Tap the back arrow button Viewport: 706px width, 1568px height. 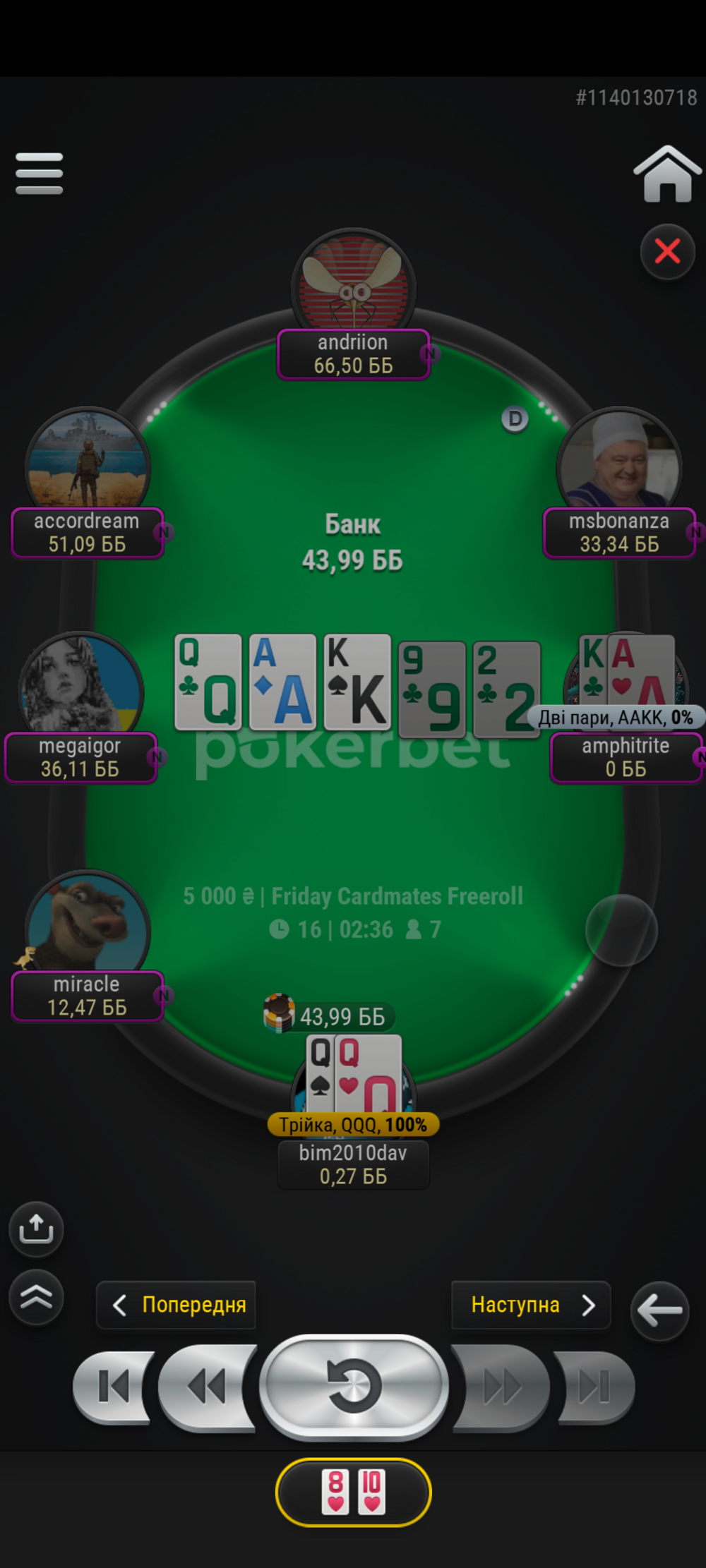tap(659, 1310)
